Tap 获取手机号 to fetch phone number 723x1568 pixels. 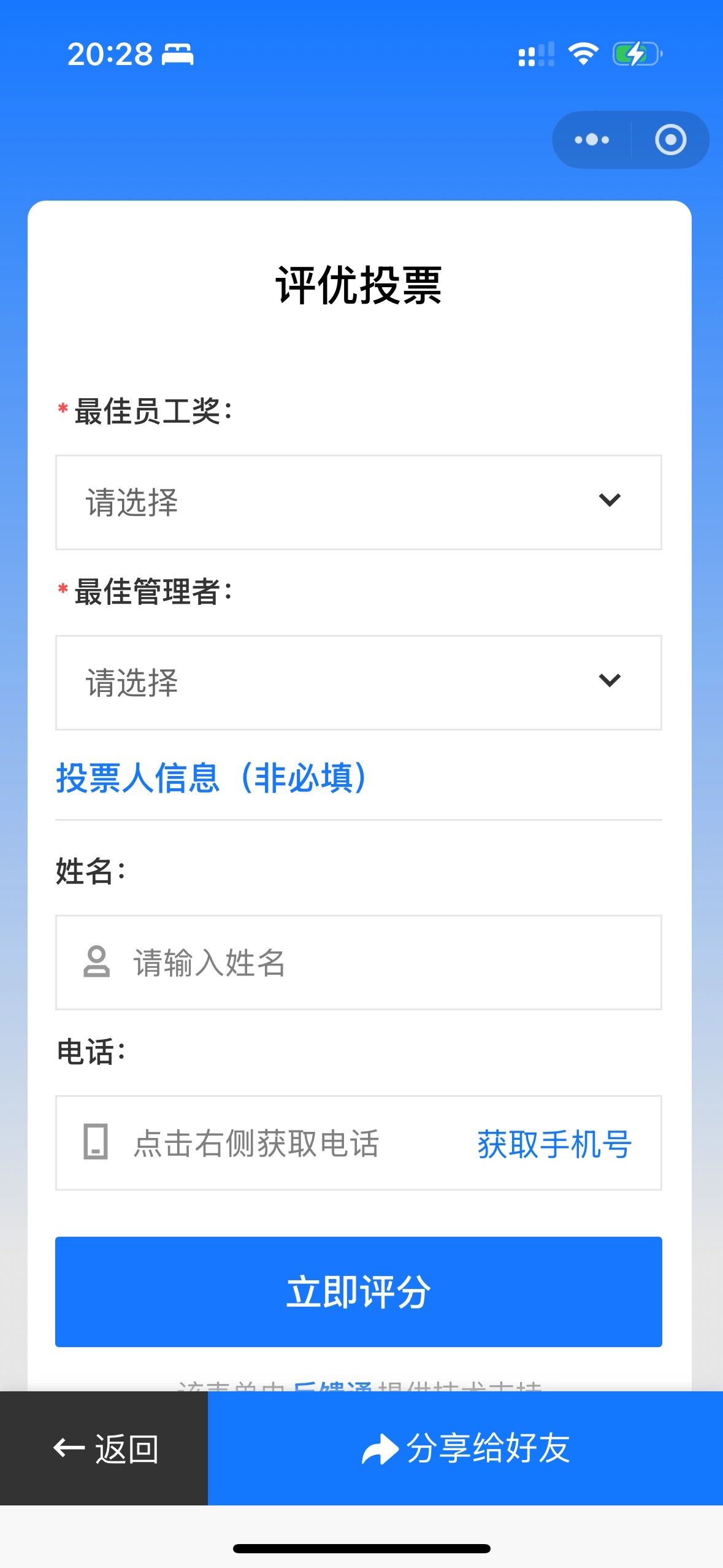(554, 1143)
